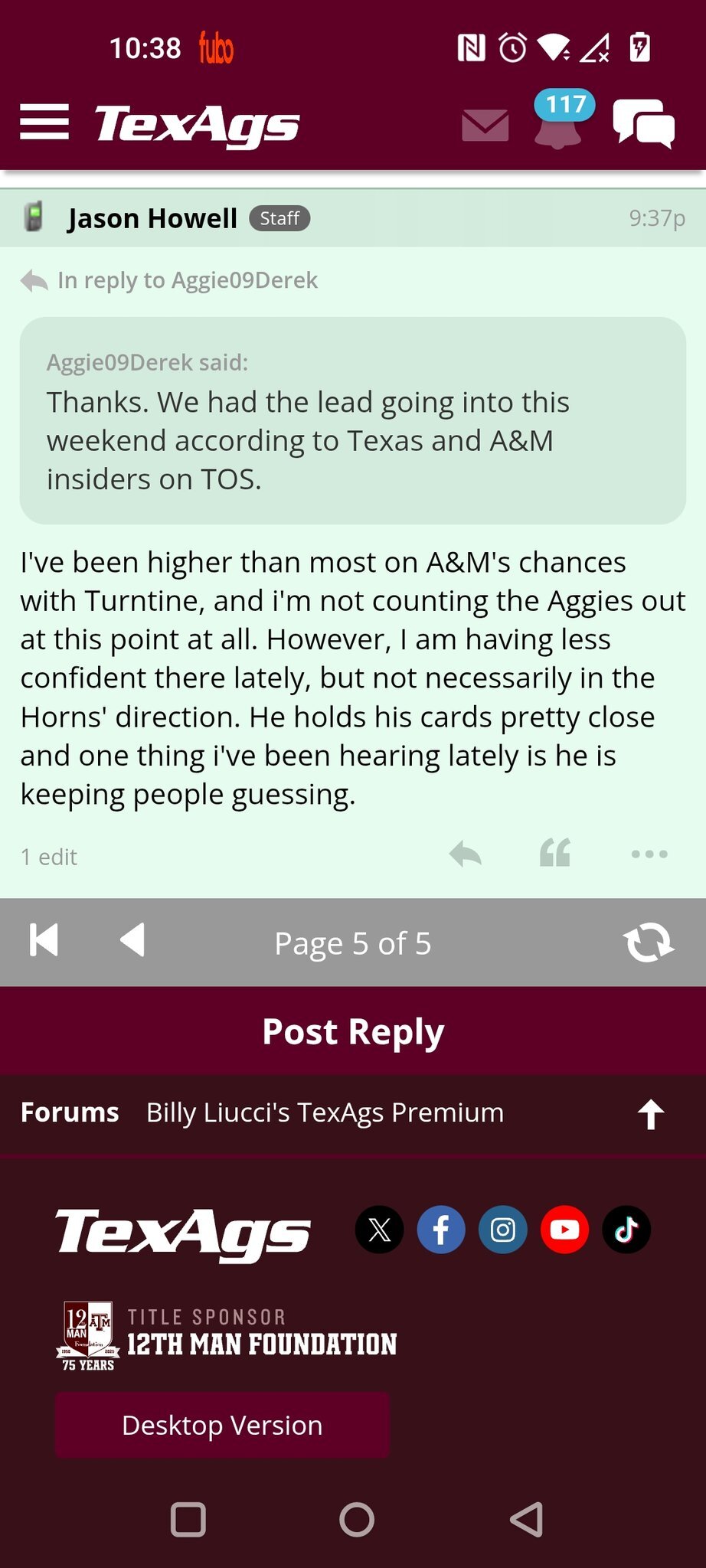Open more options on Jason Howell's post
The width and height of the screenshot is (706, 1568).
pos(649,854)
